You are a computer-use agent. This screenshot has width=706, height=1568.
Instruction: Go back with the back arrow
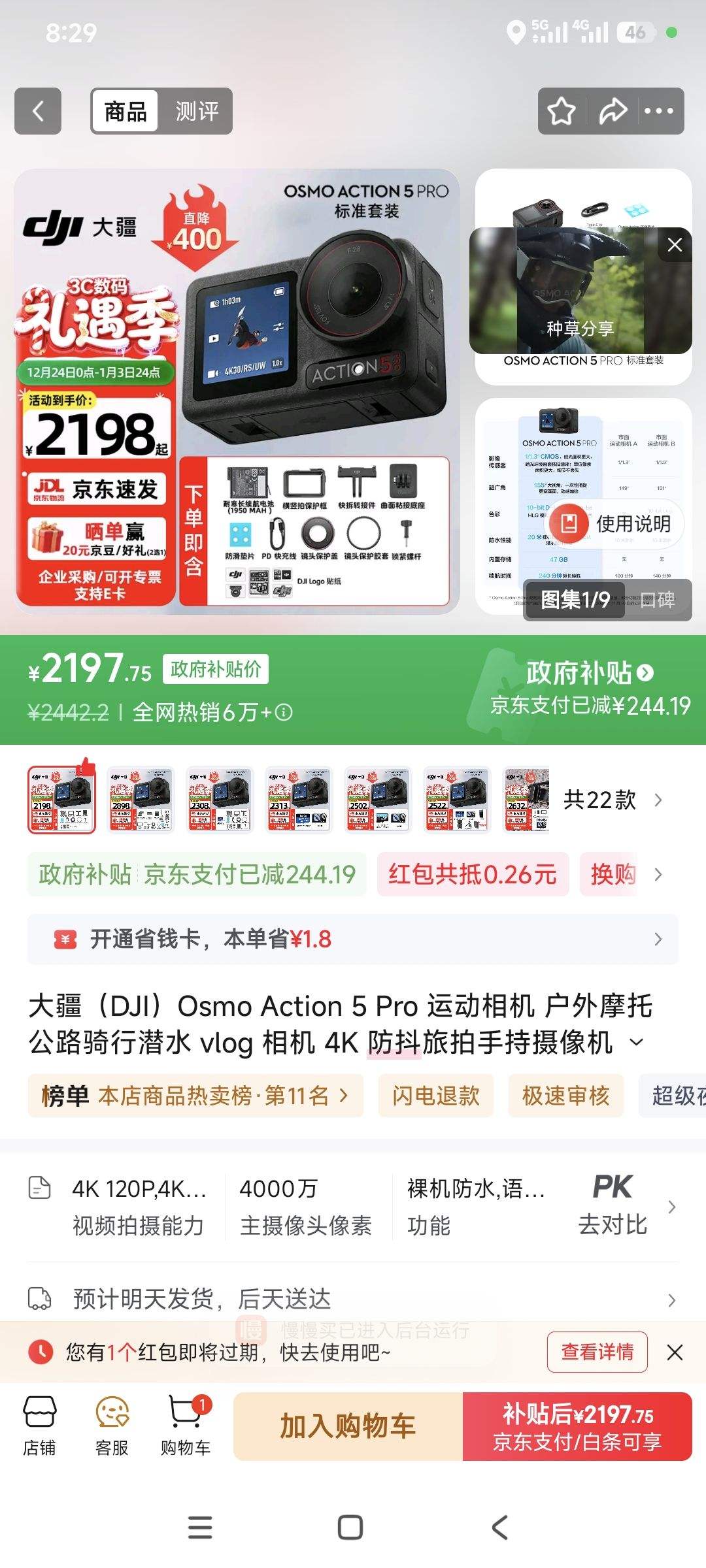coord(37,111)
